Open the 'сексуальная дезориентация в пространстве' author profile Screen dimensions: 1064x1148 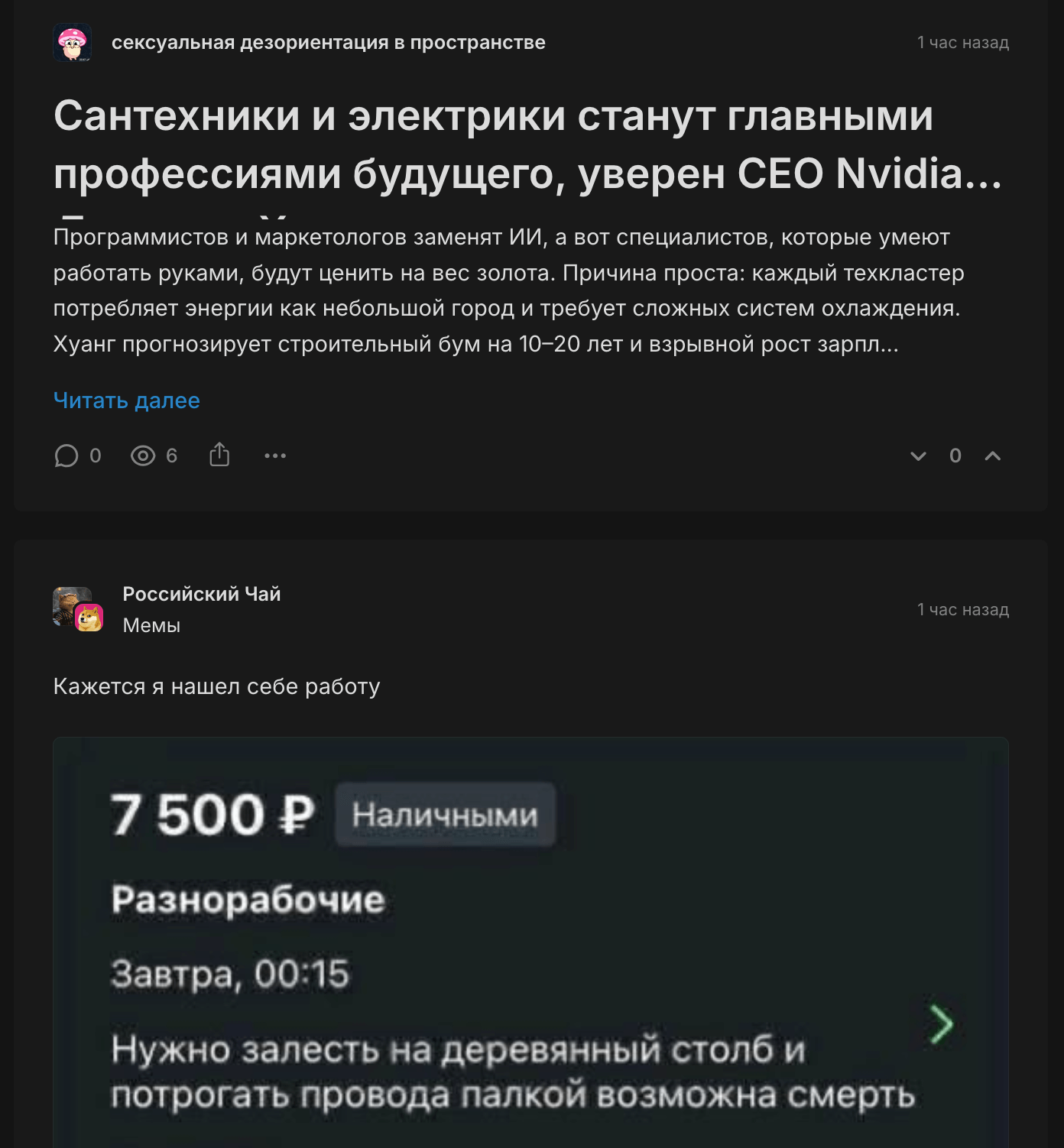pos(328,43)
